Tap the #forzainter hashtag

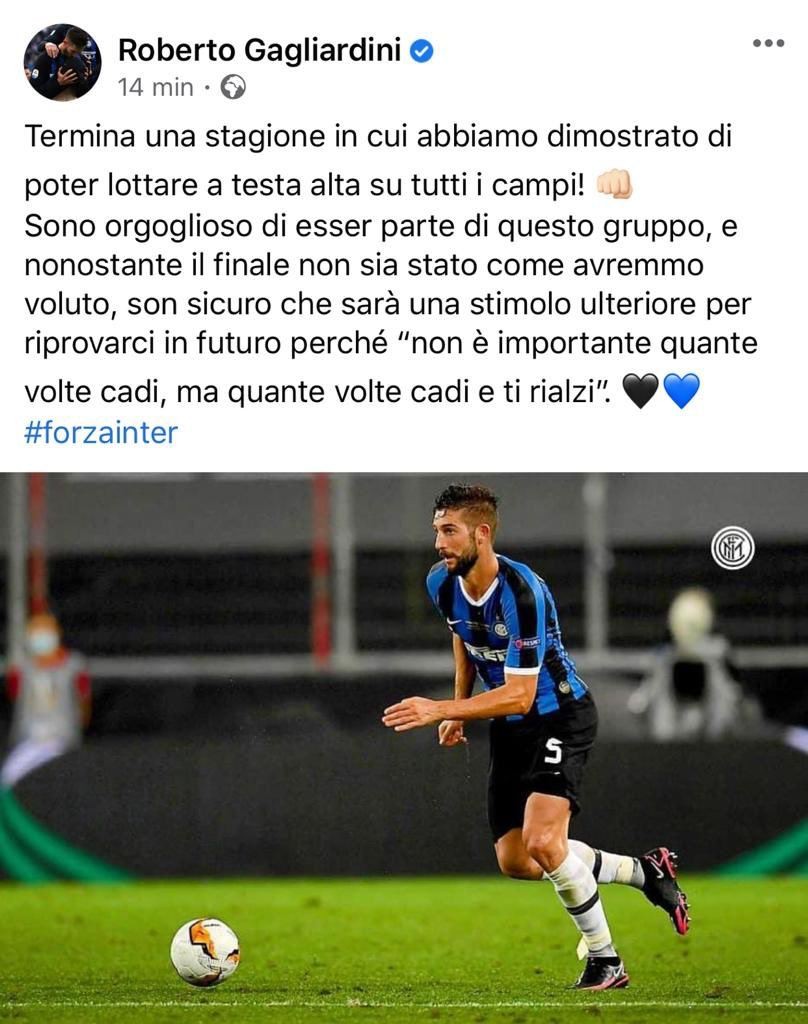click(100, 432)
